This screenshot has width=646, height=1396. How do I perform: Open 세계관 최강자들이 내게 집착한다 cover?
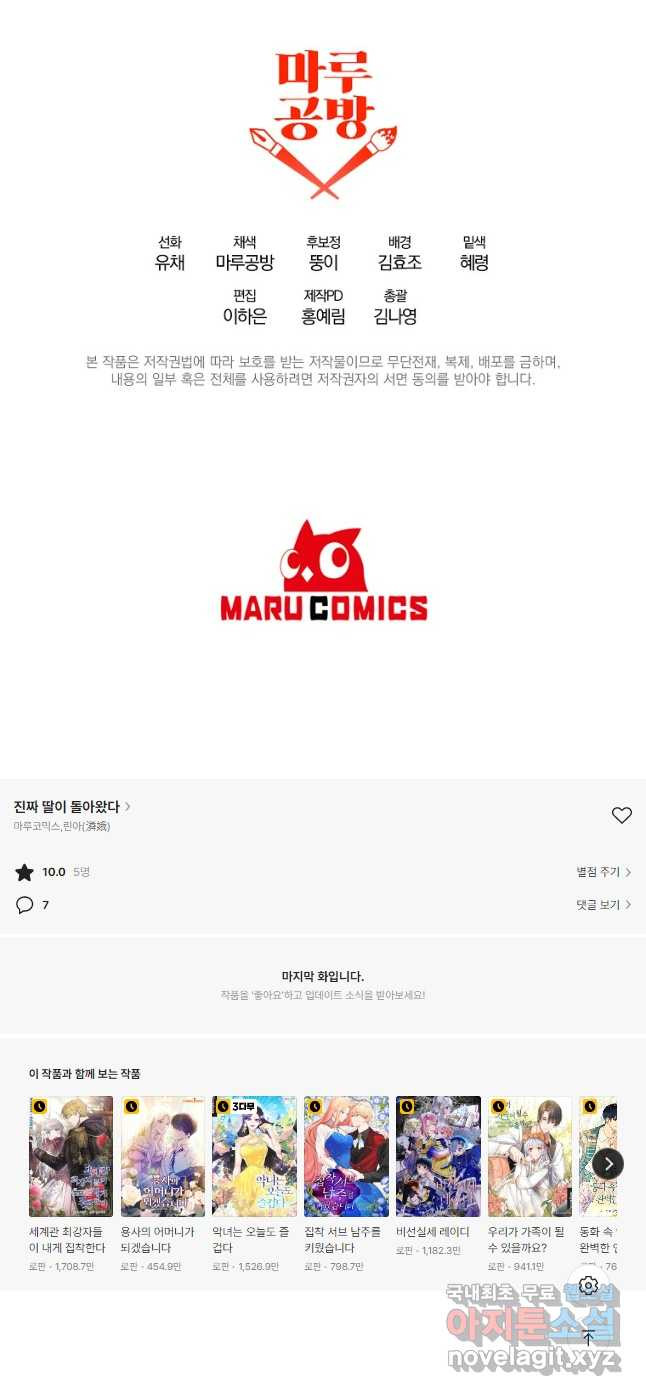pyautogui.click(x=71, y=1157)
